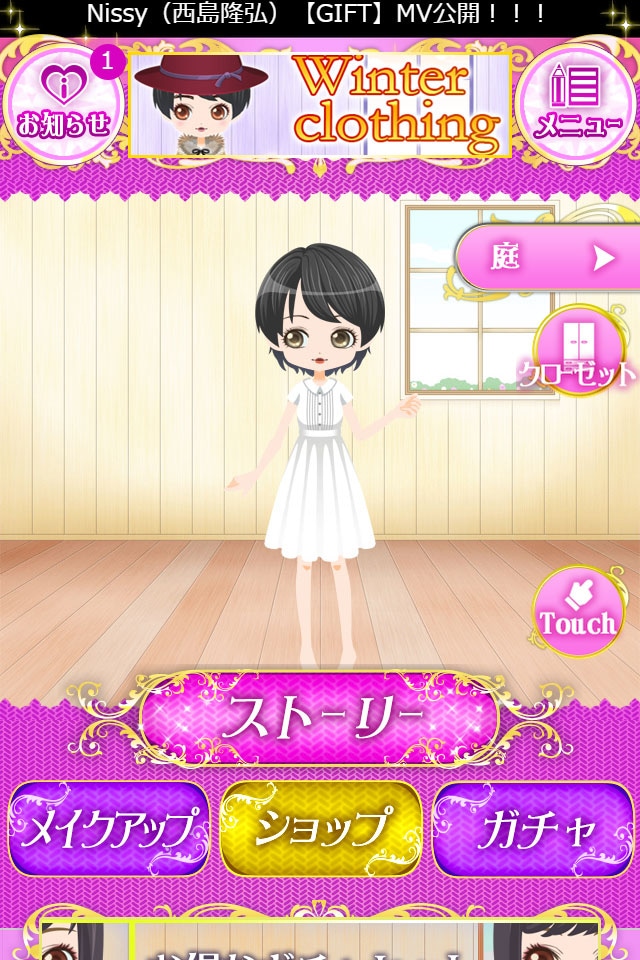Open the ガチャ gacha
640x960 pixels.
(532, 828)
